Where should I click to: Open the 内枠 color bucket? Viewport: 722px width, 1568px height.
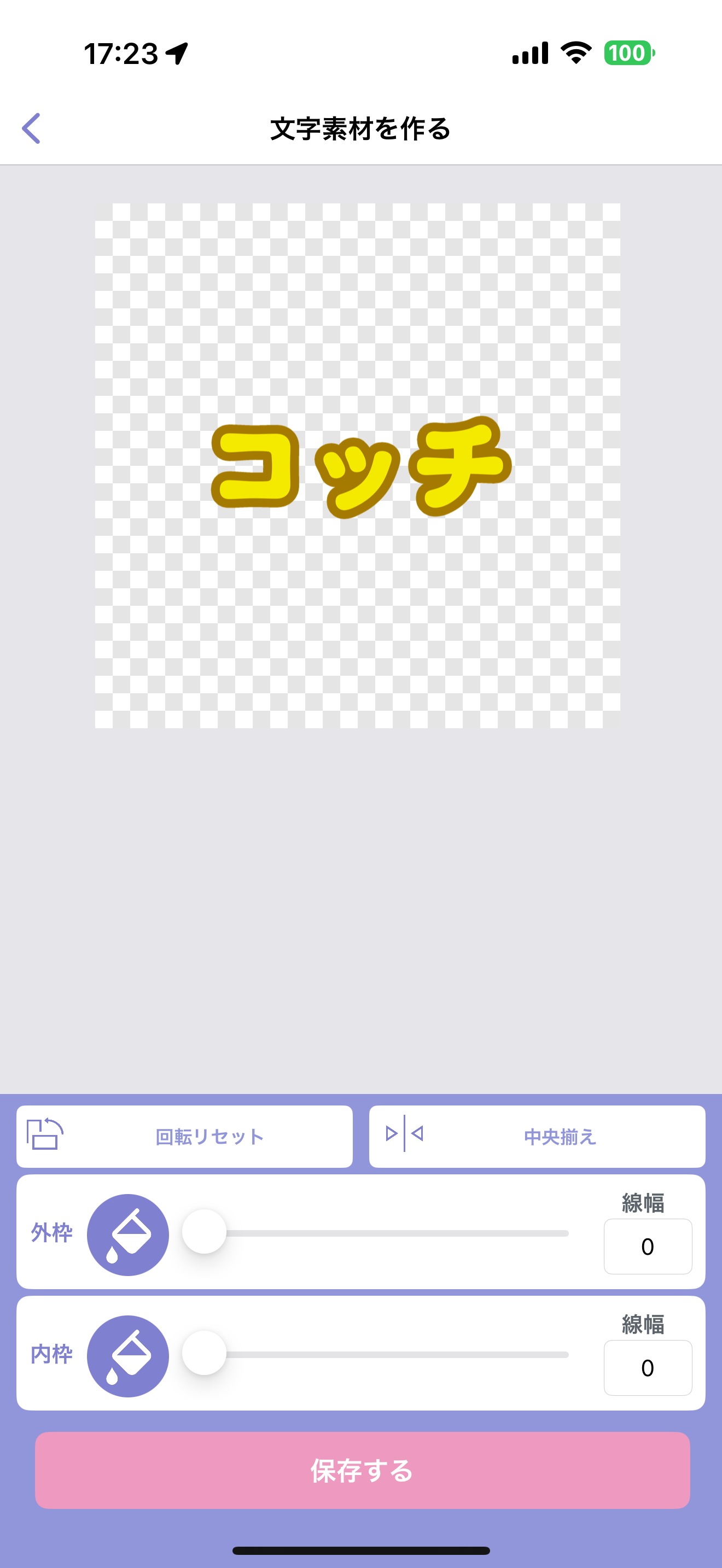click(128, 1355)
